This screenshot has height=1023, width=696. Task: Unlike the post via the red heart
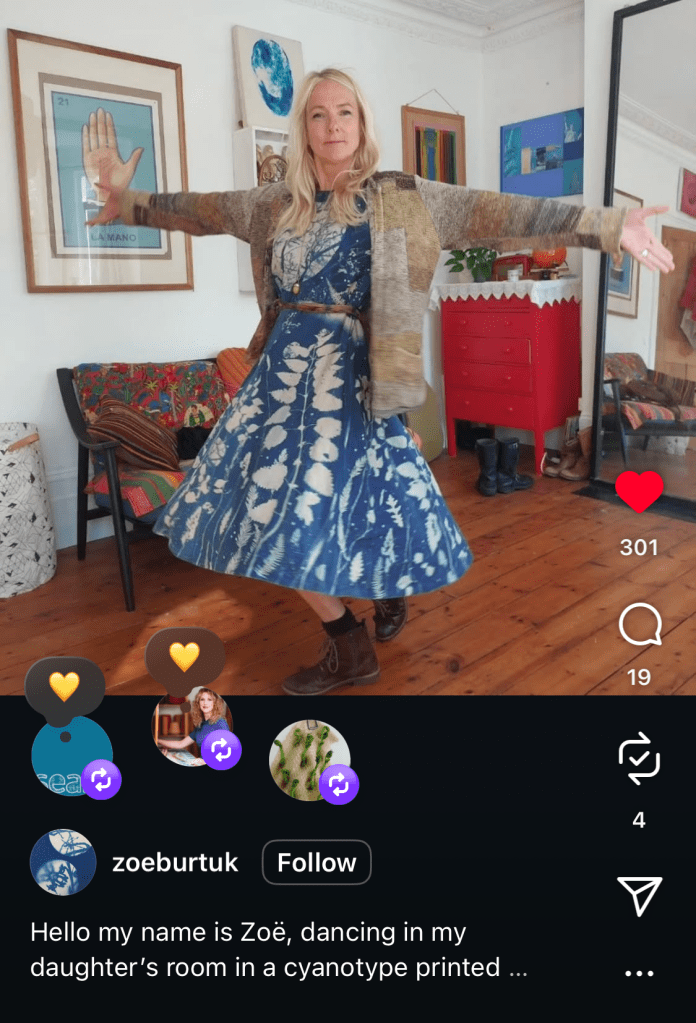click(639, 493)
